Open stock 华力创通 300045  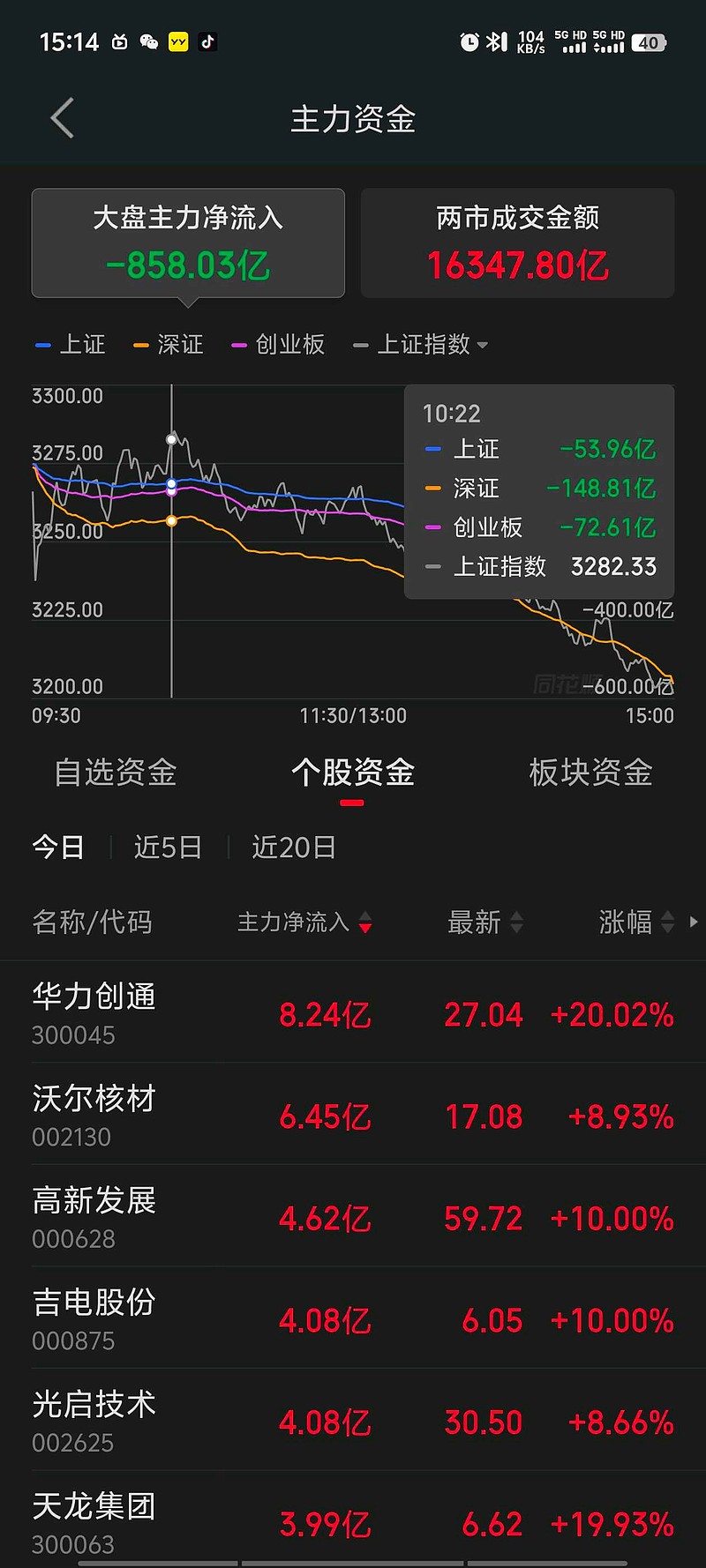(x=353, y=1012)
